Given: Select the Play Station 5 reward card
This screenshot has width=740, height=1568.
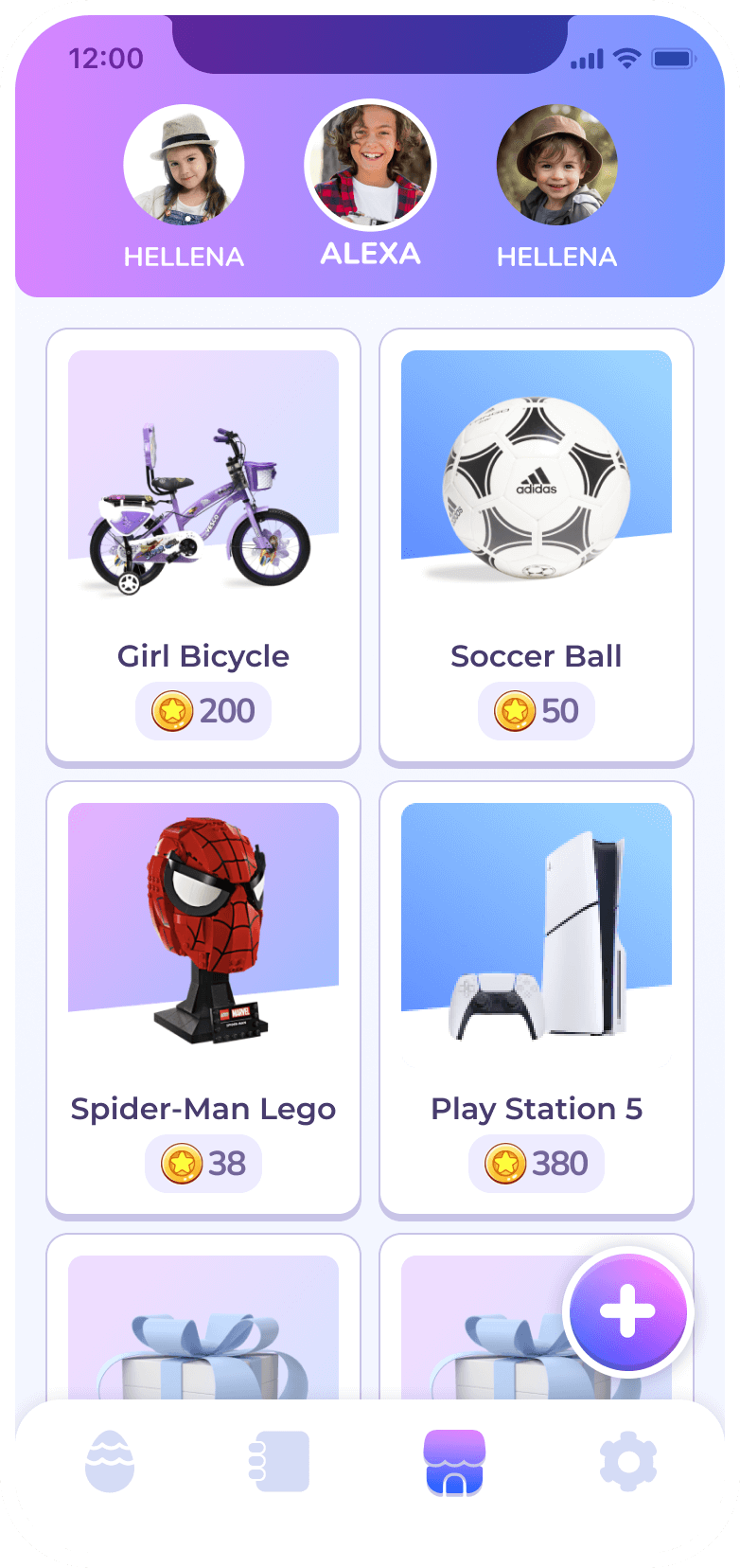Looking at the screenshot, I should tap(537, 997).
